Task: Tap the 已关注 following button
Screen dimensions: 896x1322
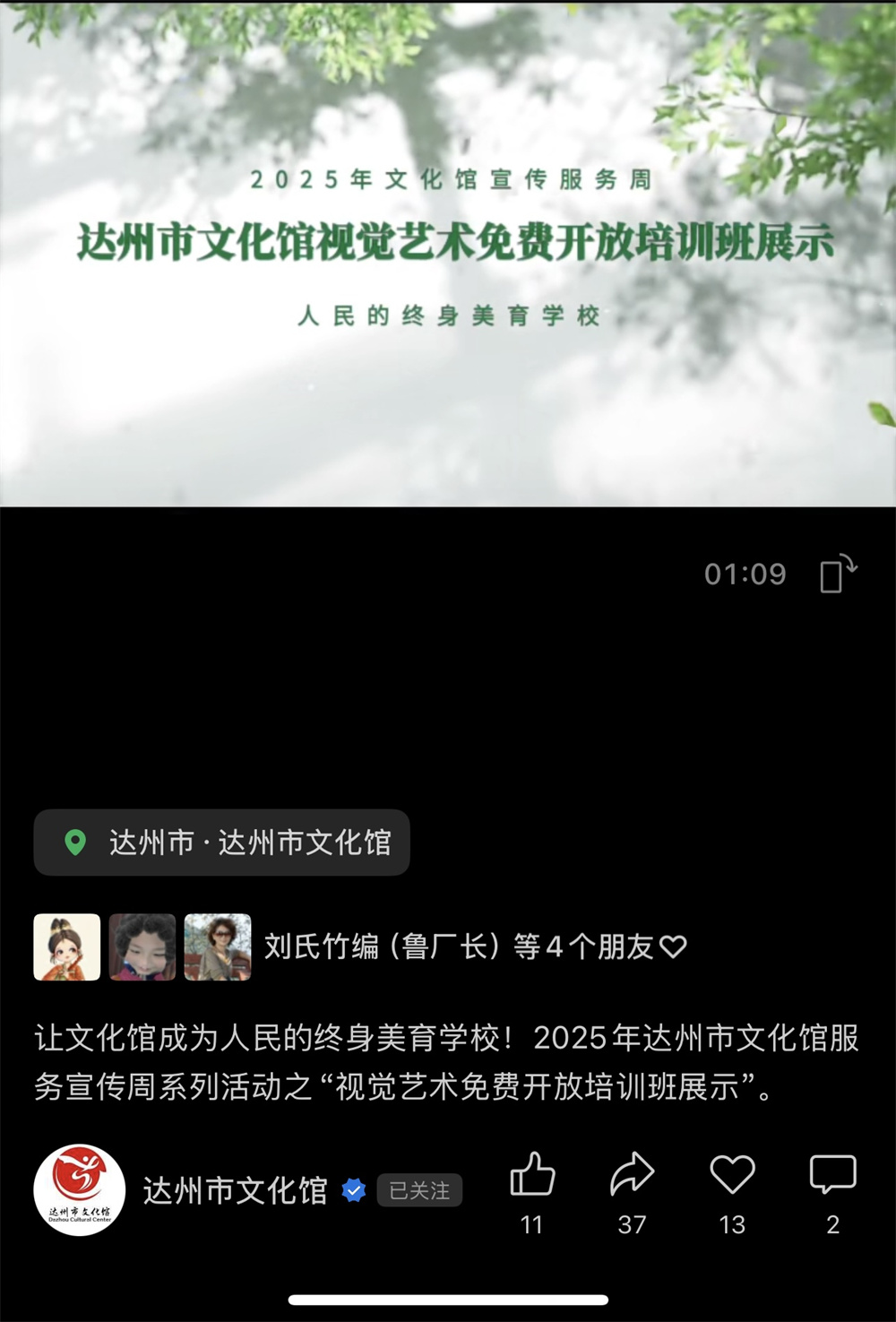Action: coord(419,1190)
